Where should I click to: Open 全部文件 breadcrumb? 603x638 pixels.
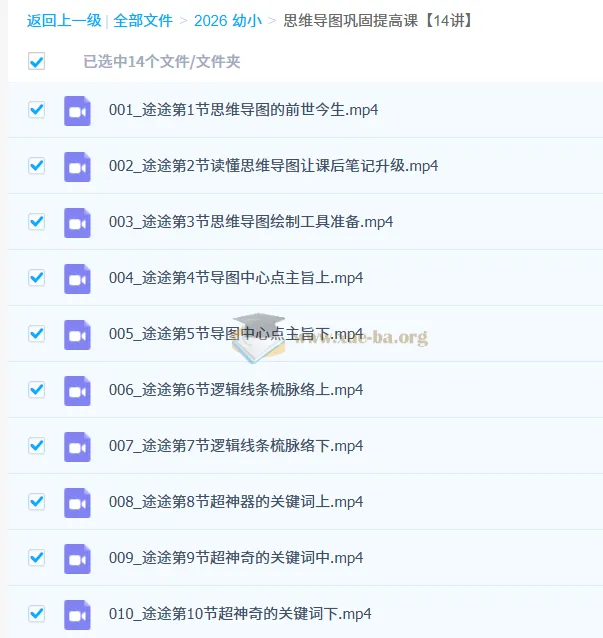142,20
